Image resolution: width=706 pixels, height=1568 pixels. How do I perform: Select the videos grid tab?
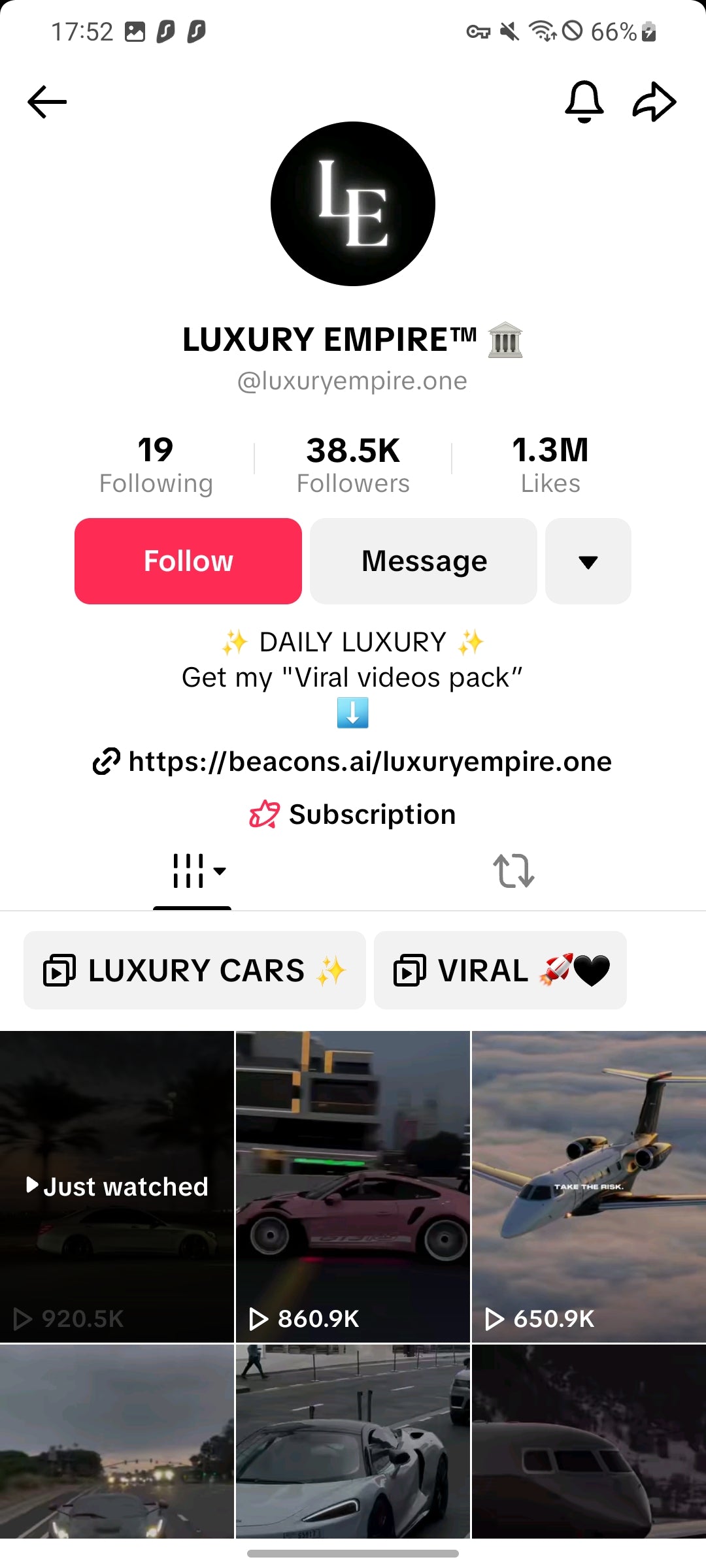point(192,871)
